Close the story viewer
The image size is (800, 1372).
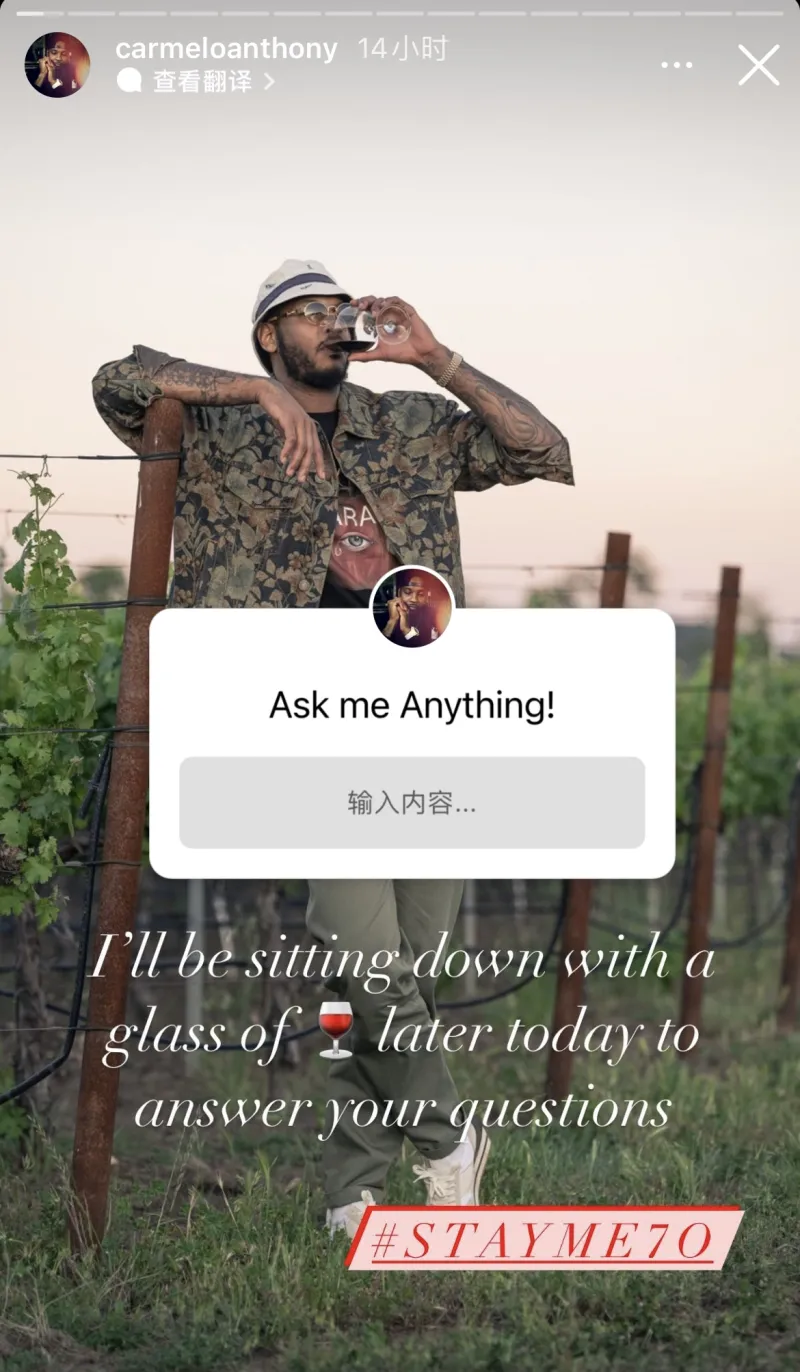(x=758, y=66)
